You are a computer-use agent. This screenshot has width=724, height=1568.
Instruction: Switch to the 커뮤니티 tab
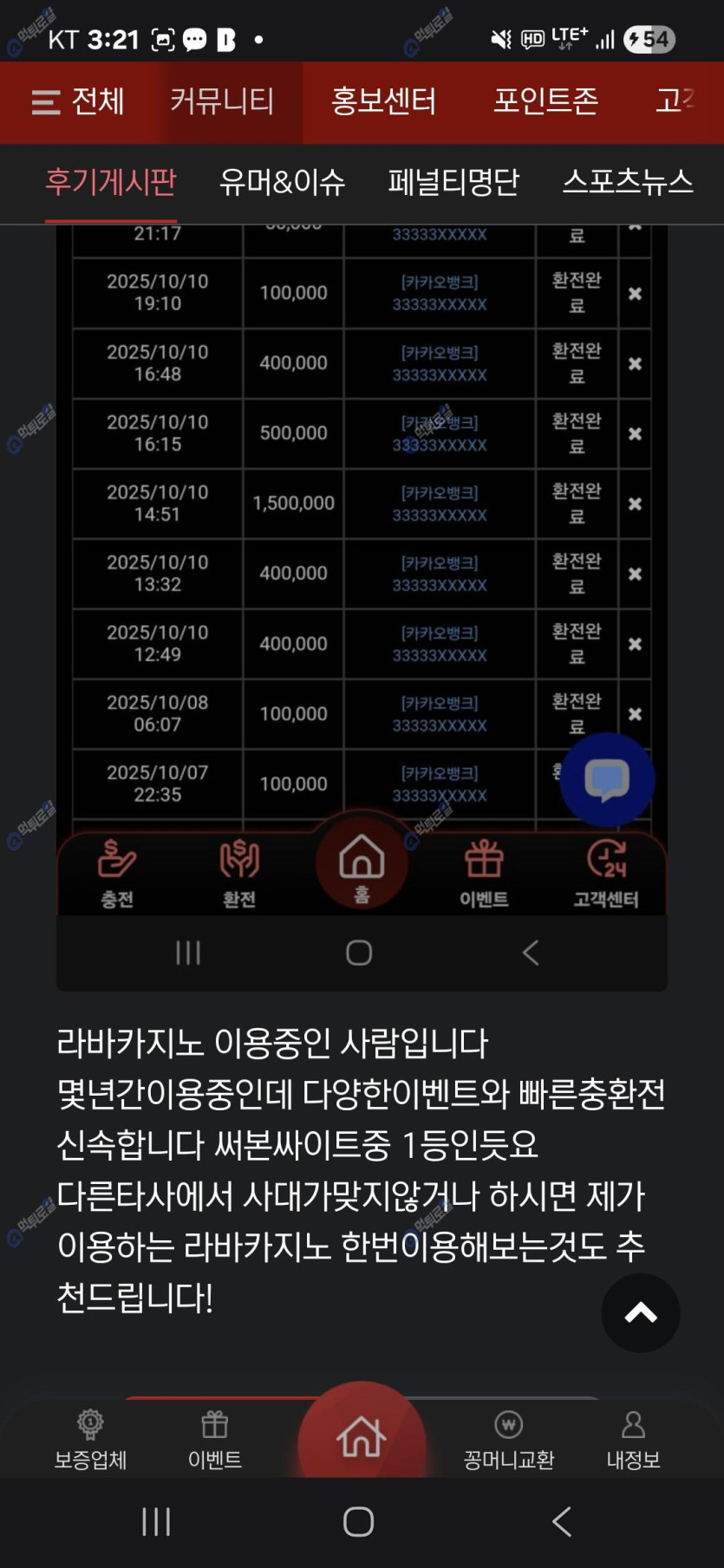coord(222,102)
